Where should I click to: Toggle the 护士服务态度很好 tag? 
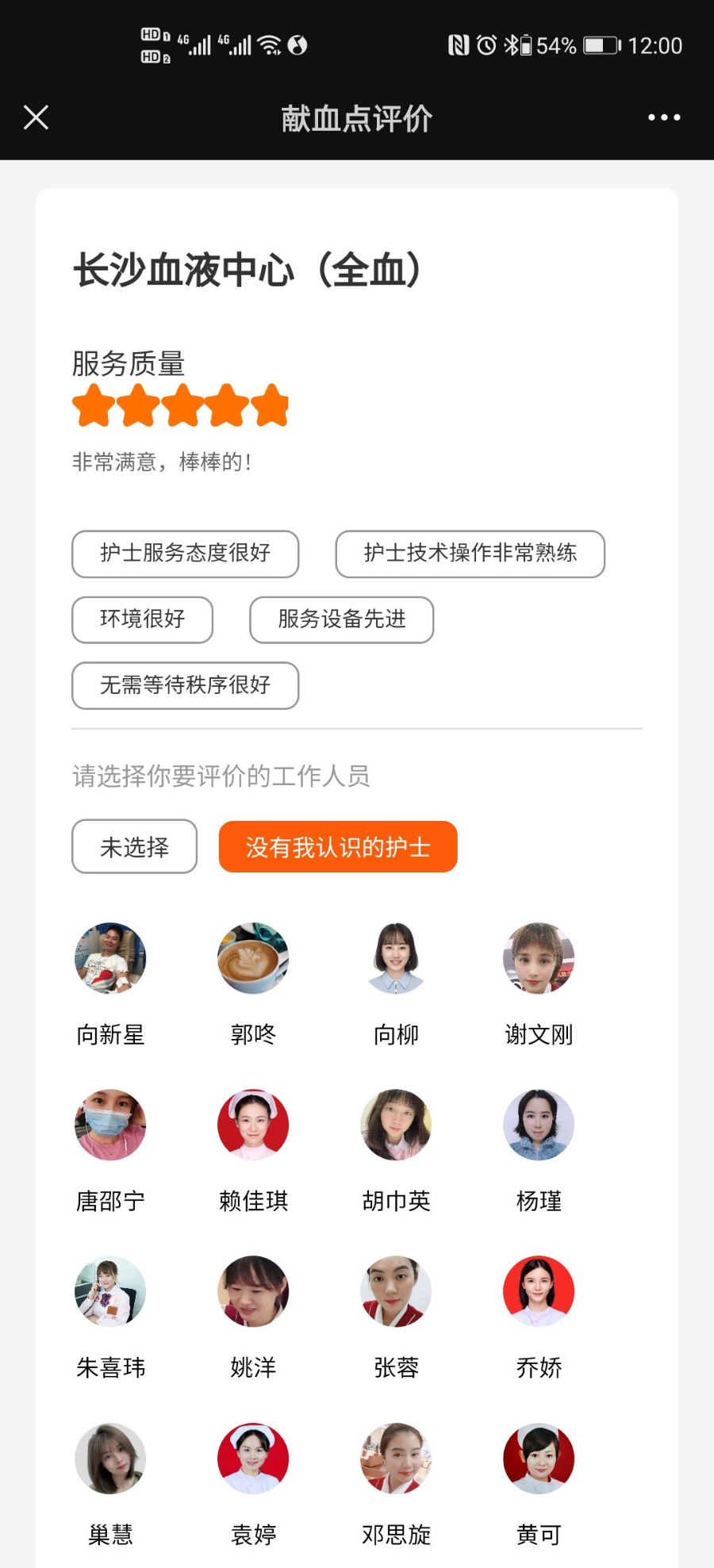pyautogui.click(x=185, y=554)
